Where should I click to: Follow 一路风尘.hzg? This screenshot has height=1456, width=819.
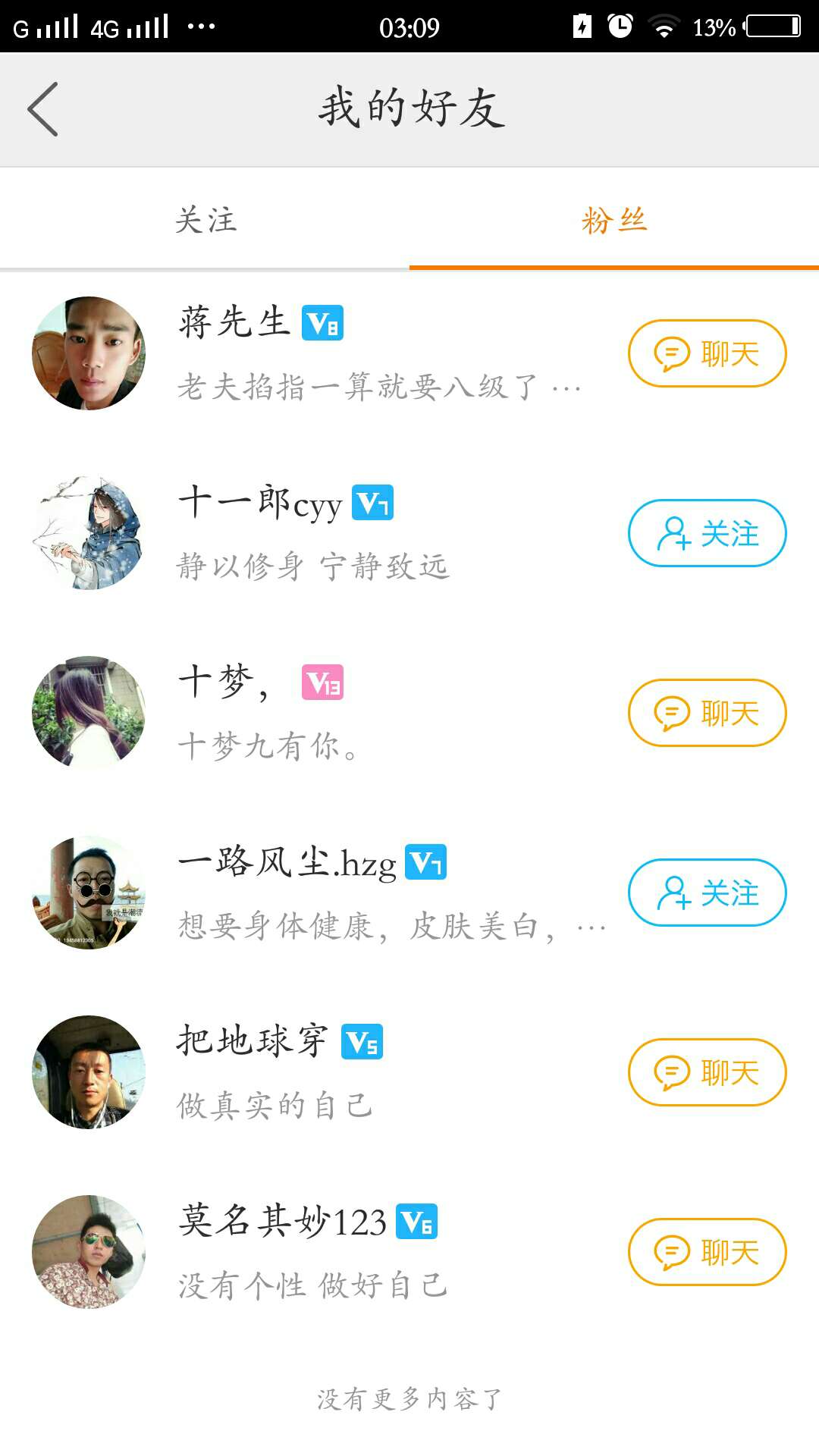click(x=707, y=893)
